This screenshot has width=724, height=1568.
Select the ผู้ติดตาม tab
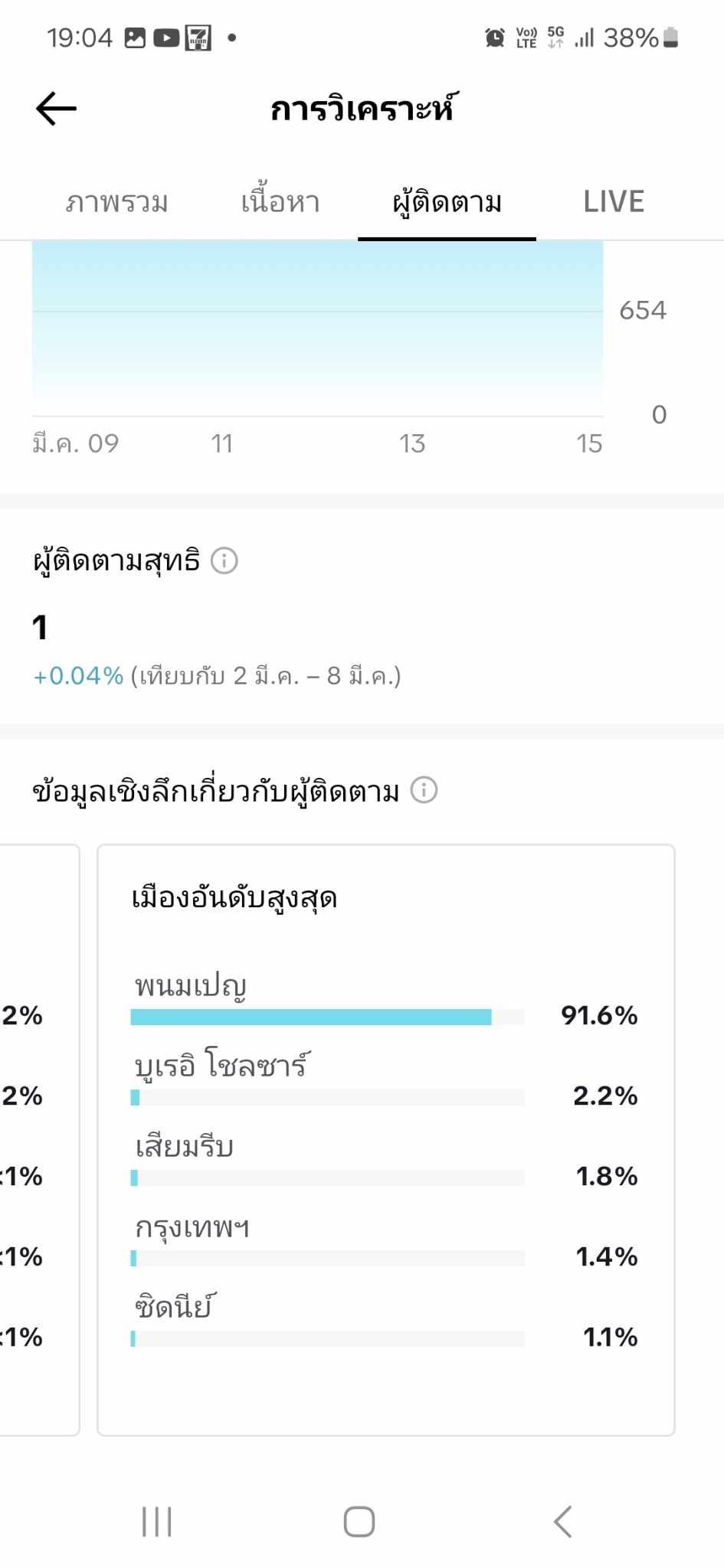[x=447, y=202]
